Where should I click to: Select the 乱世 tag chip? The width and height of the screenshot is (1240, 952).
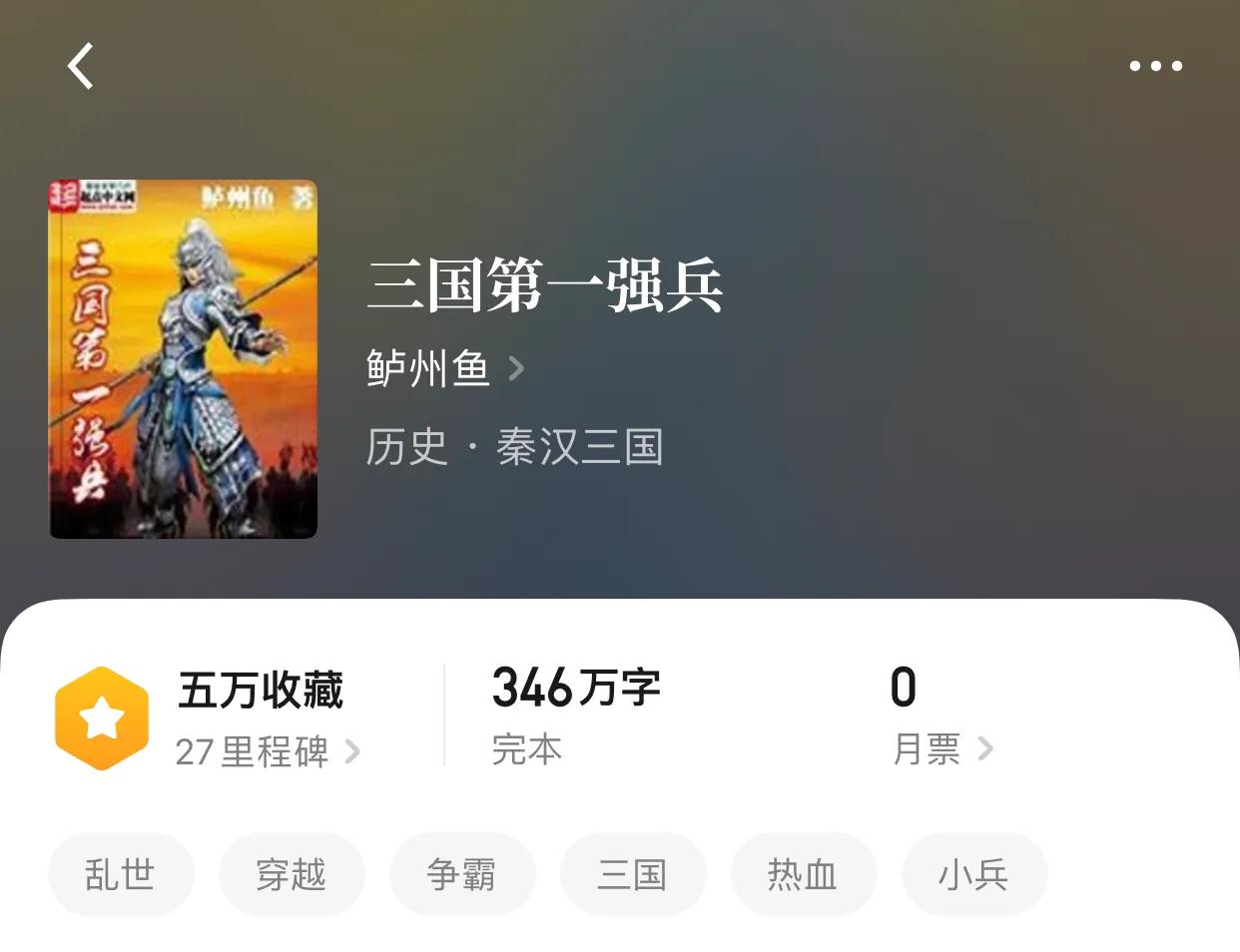121,874
